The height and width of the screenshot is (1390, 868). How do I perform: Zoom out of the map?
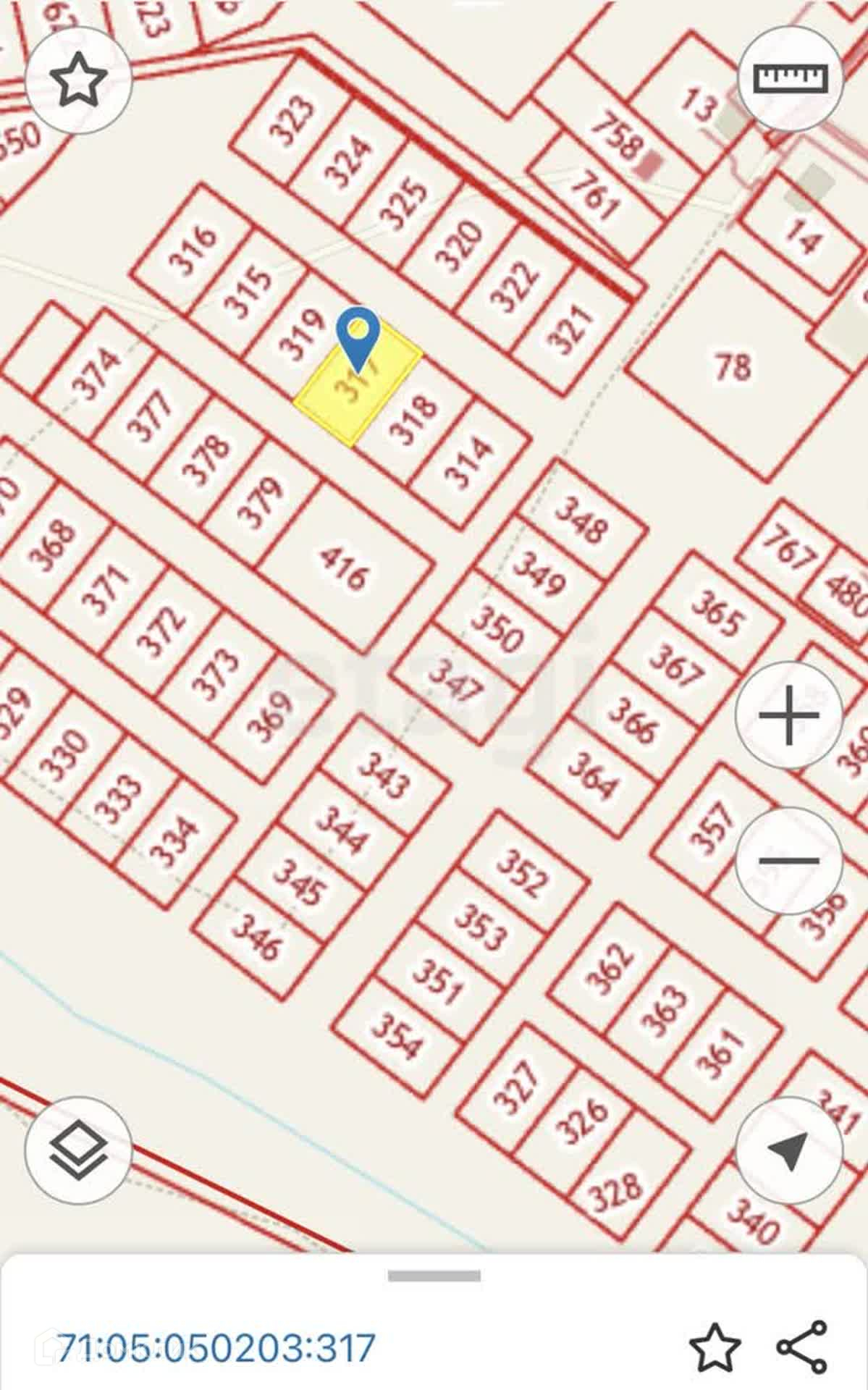tap(788, 861)
